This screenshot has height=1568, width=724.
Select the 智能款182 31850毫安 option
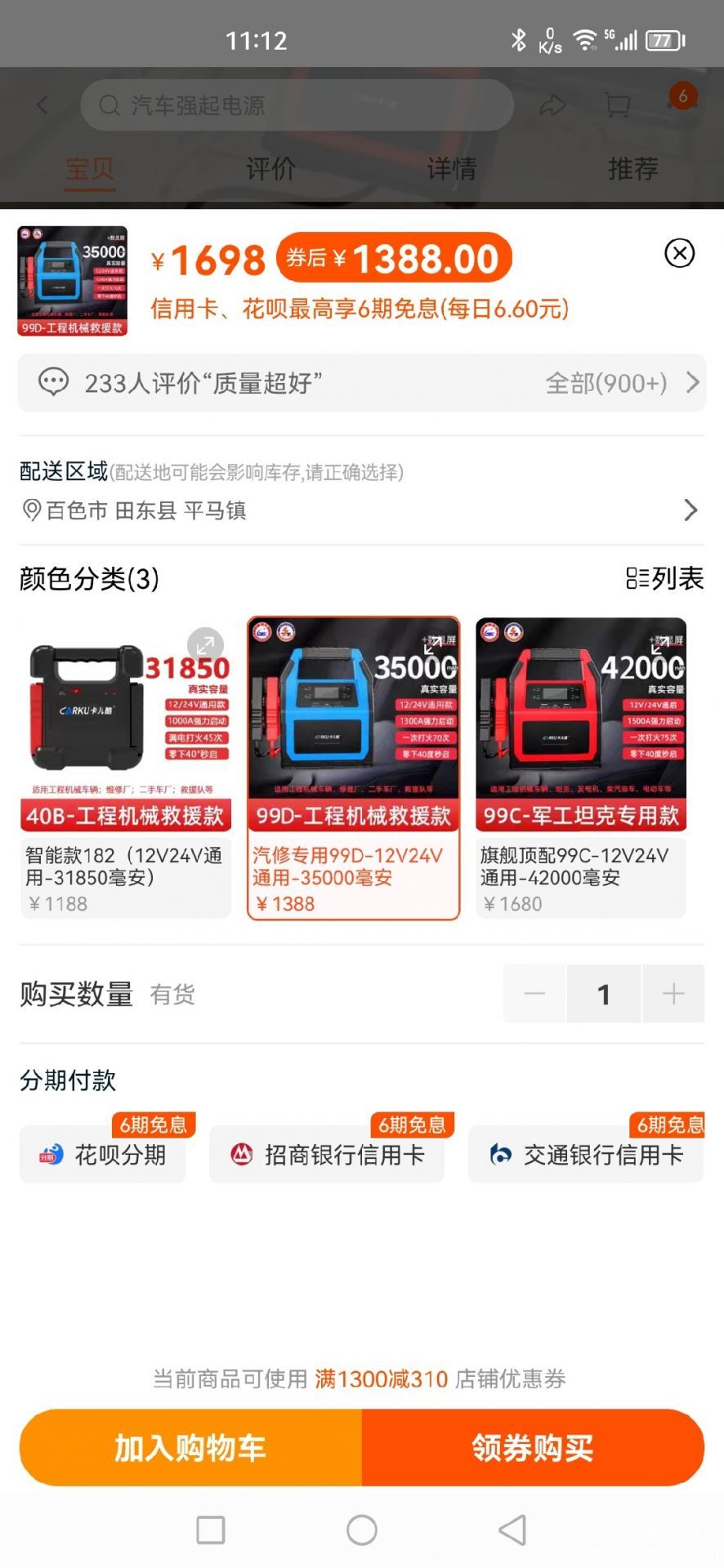click(x=126, y=768)
